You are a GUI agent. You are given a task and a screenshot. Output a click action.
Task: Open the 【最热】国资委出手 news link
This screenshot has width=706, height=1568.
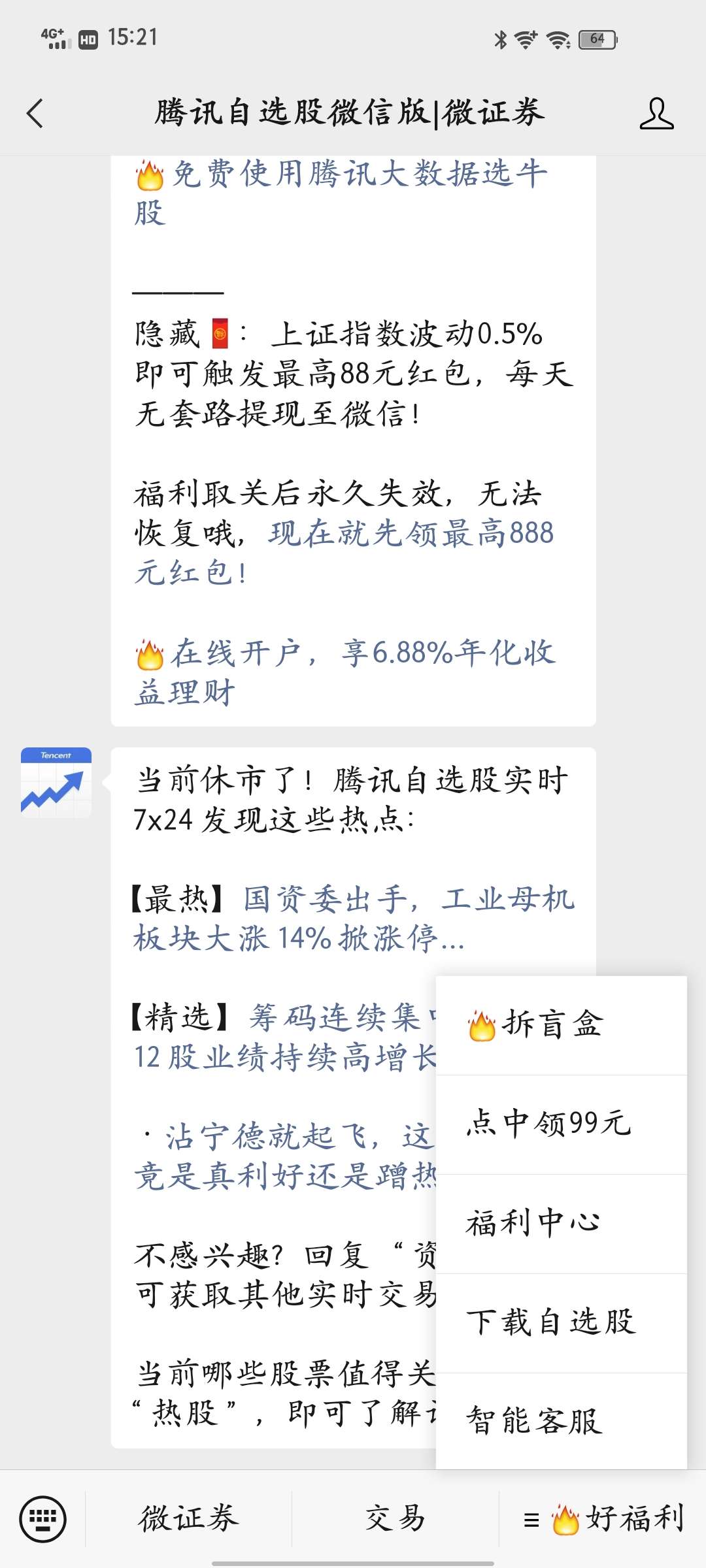click(x=353, y=919)
